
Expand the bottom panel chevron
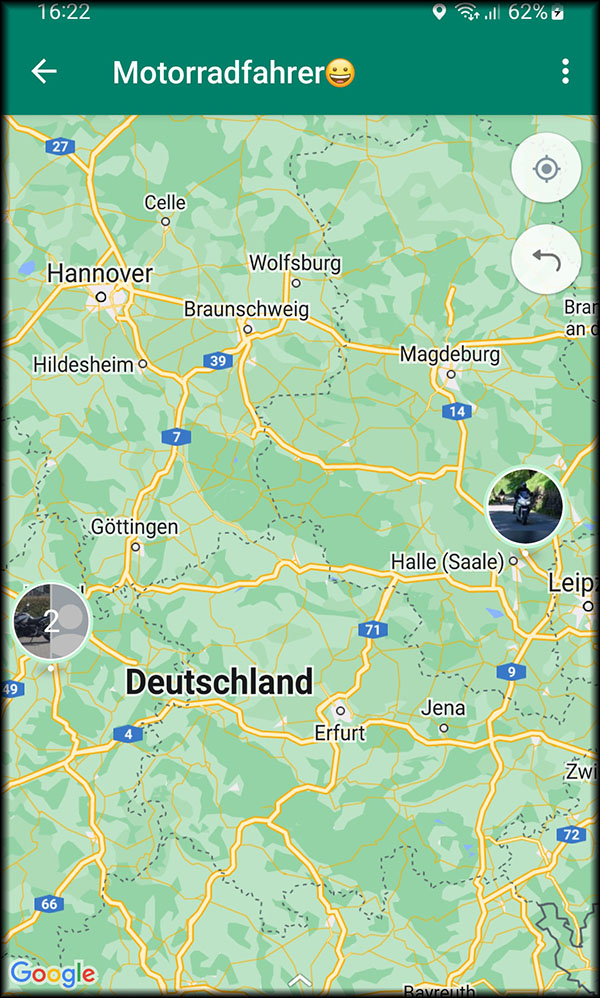pos(300,980)
